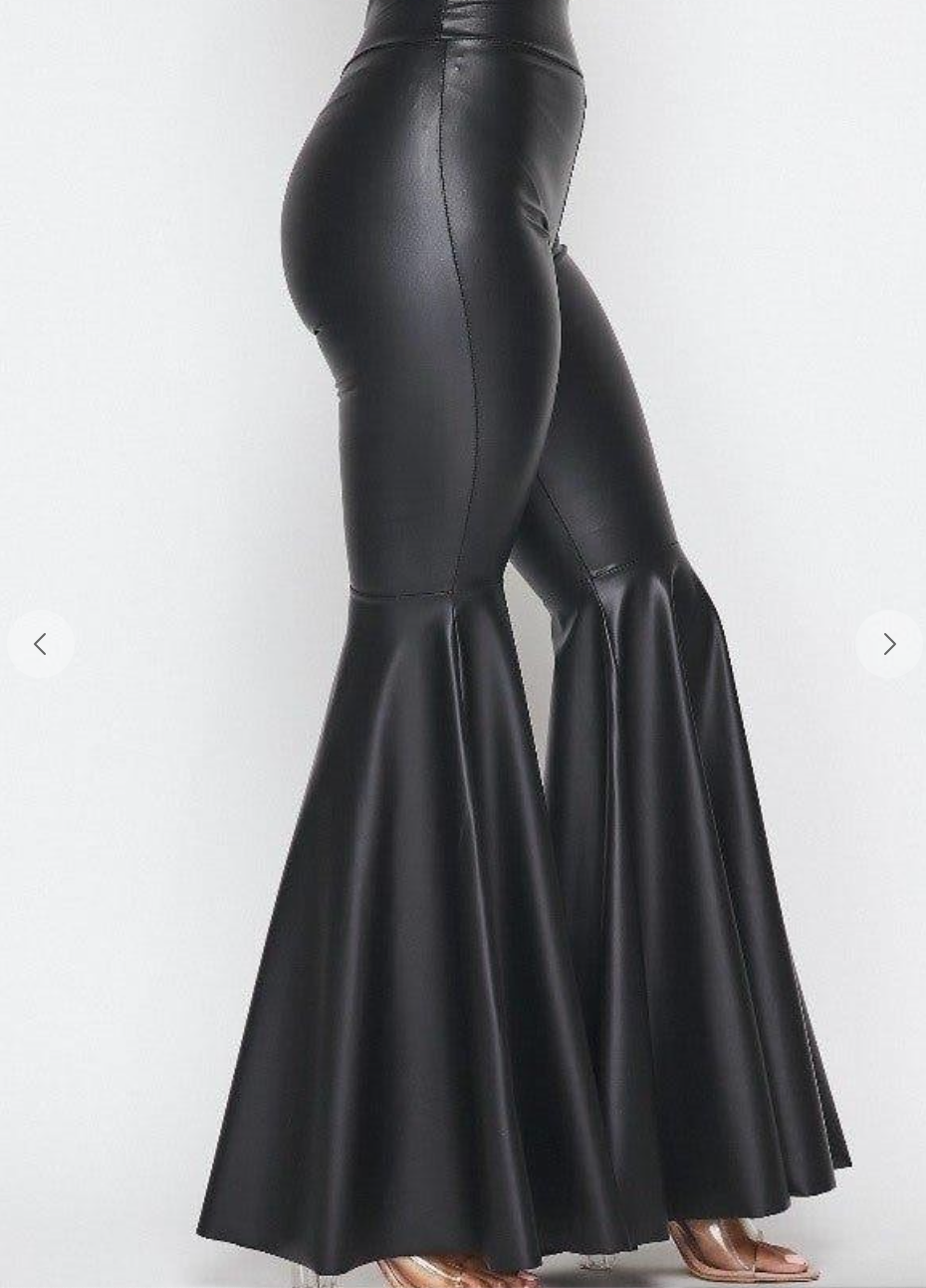
Task: Return to the prior slide in the gallery
Action: point(40,644)
